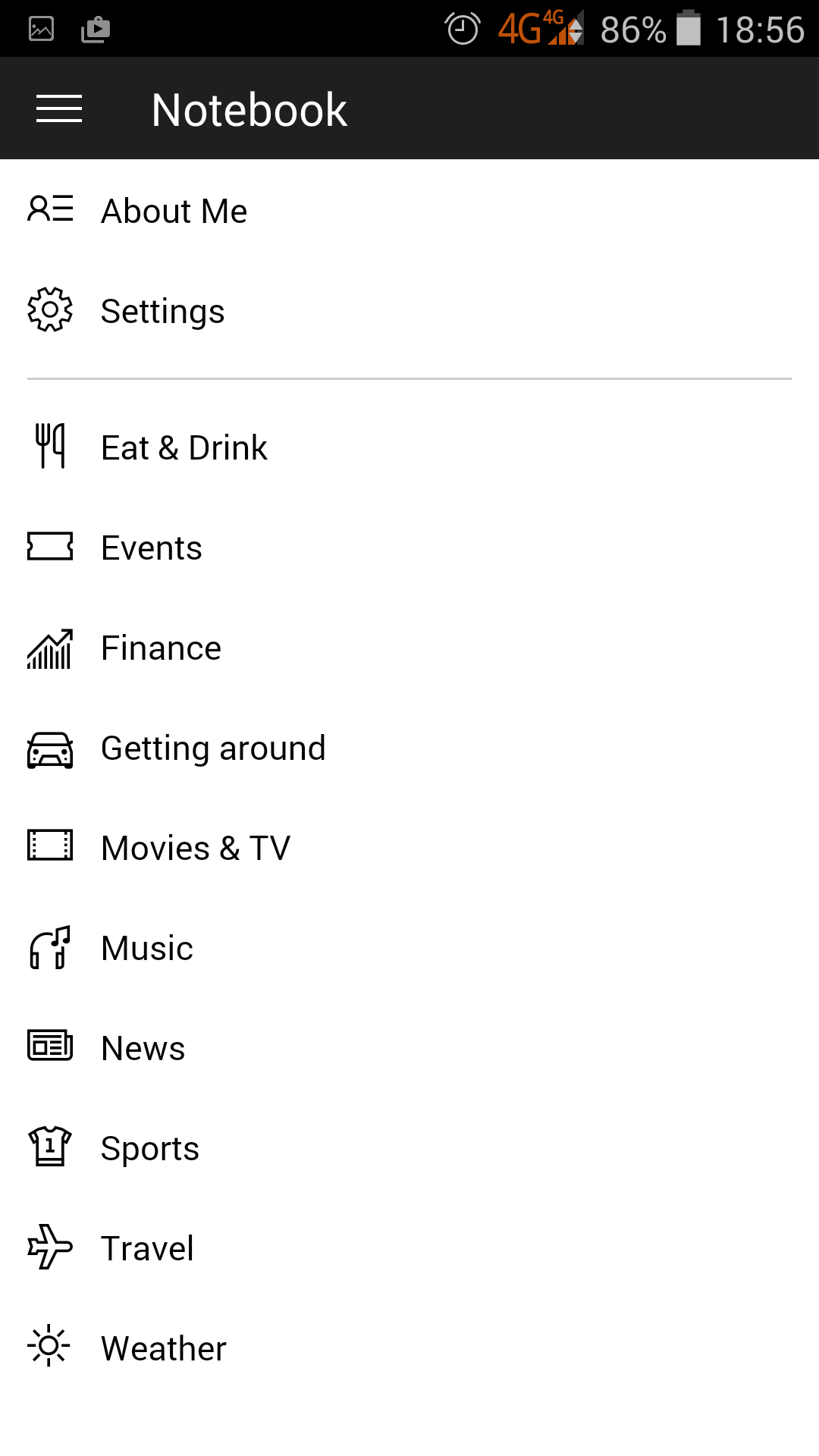
Task: Open the About Me section
Action: [x=409, y=210]
